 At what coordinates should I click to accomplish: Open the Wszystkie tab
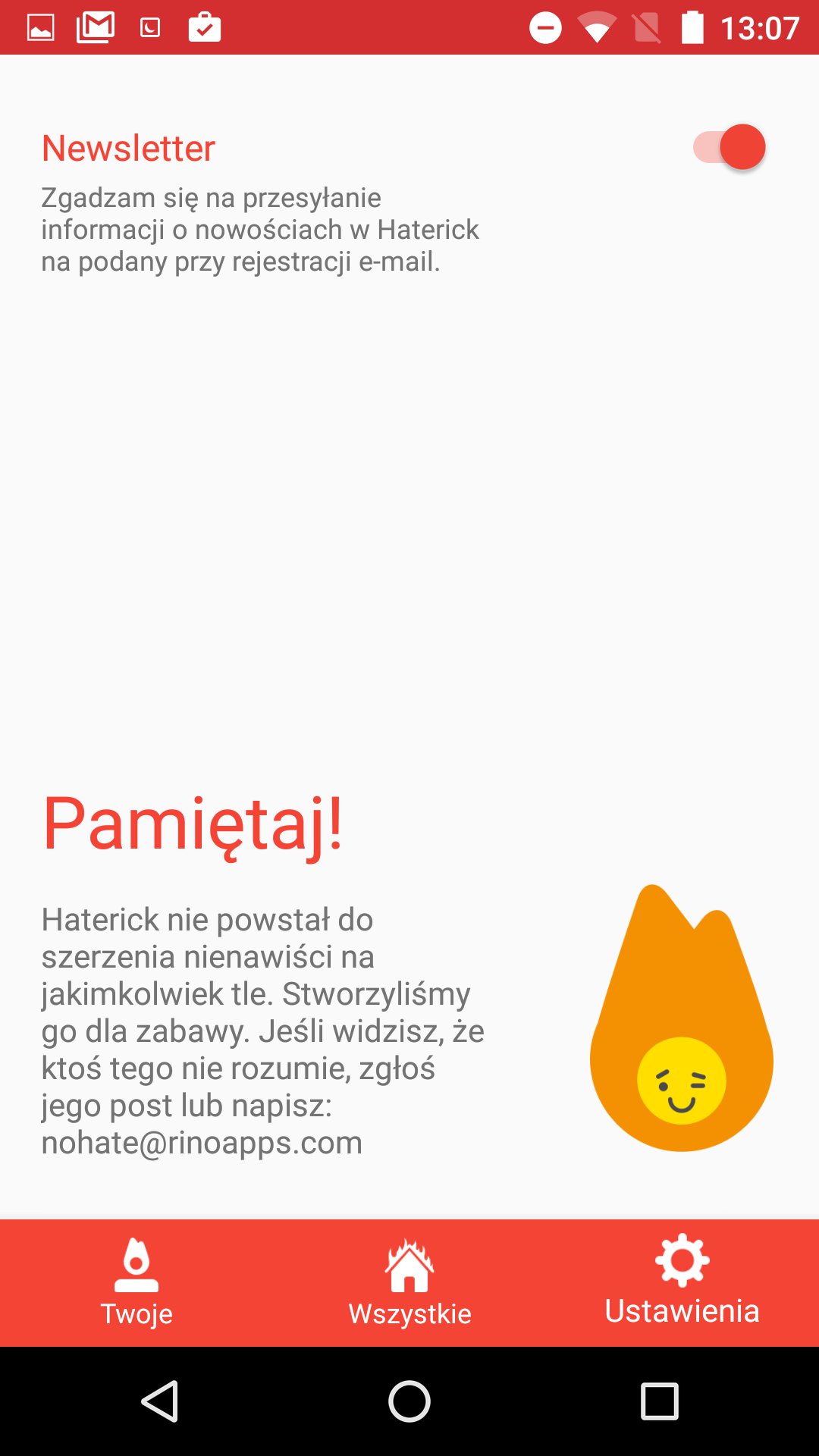click(409, 1283)
